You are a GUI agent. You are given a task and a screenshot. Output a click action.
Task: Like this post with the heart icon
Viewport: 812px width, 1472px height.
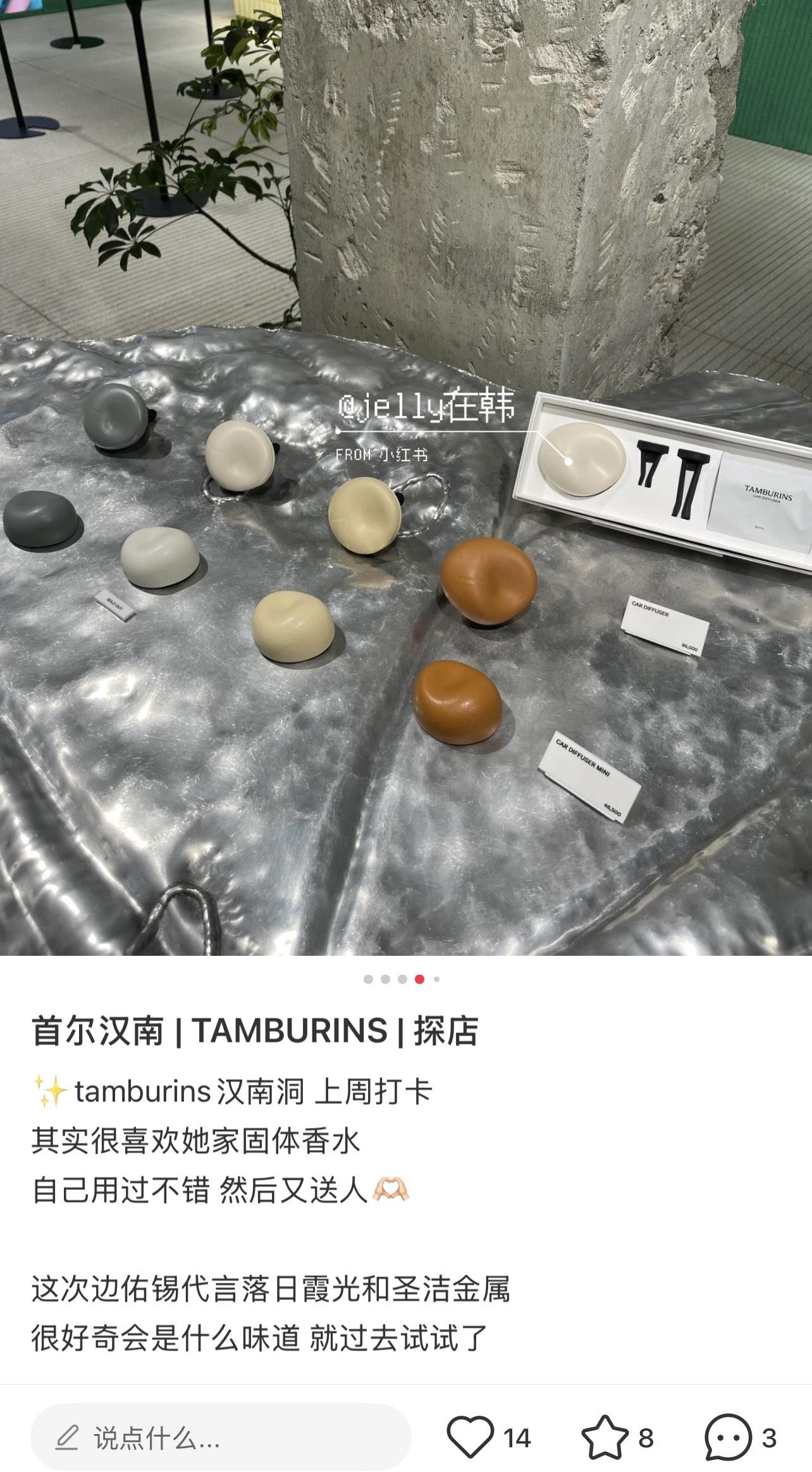[470, 1437]
